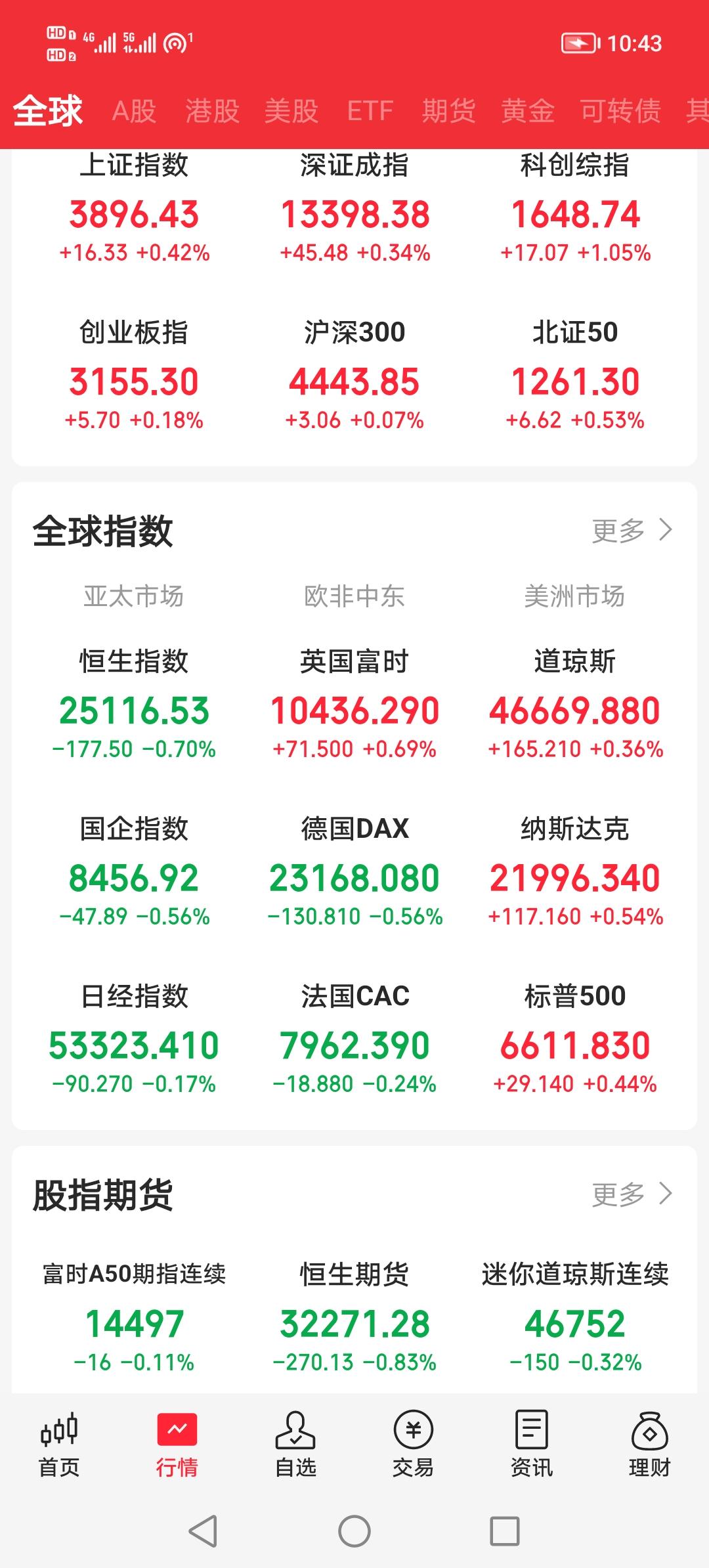Screen dimensions: 709x1568
Task: Open the 美股 US stocks tab
Action: (x=291, y=112)
